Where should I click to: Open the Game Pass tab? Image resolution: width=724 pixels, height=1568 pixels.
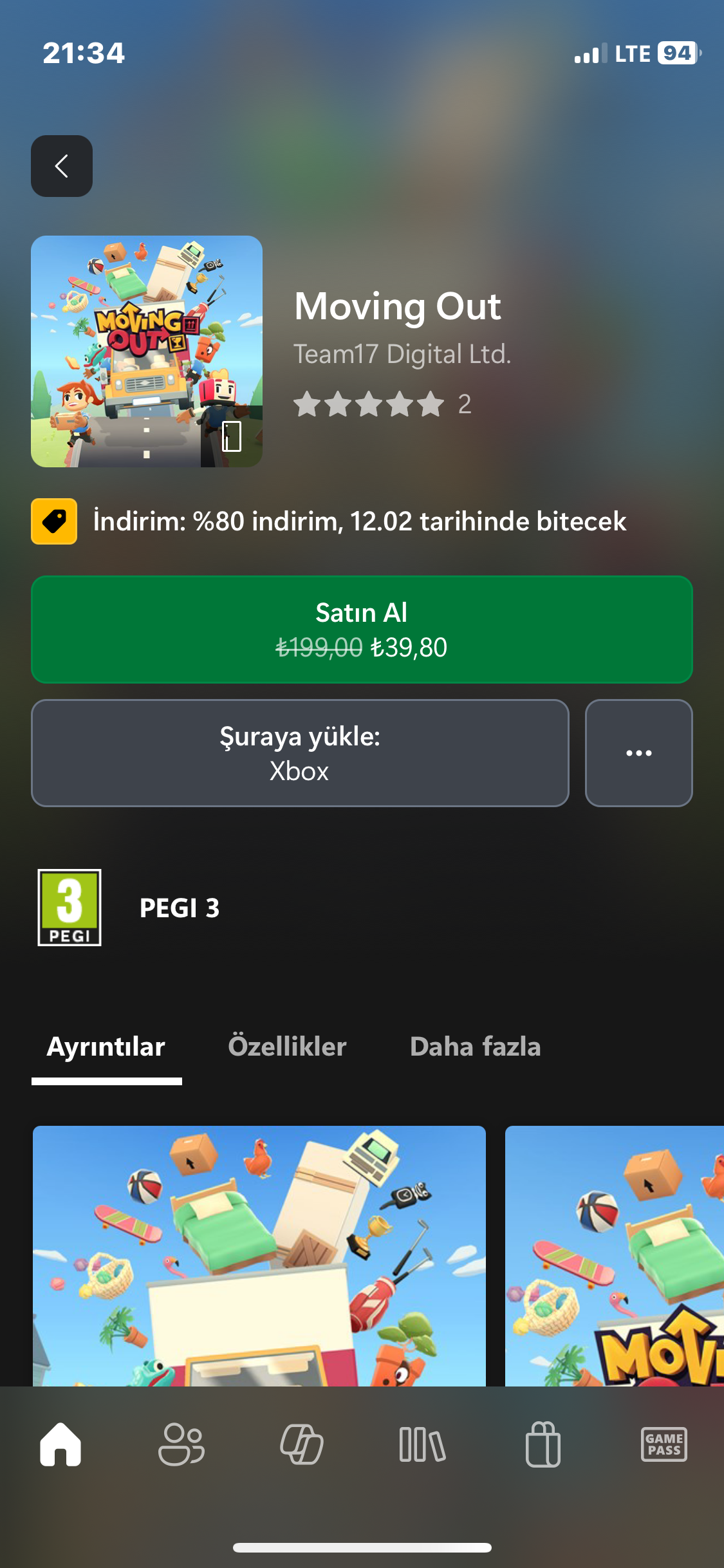tap(664, 1444)
